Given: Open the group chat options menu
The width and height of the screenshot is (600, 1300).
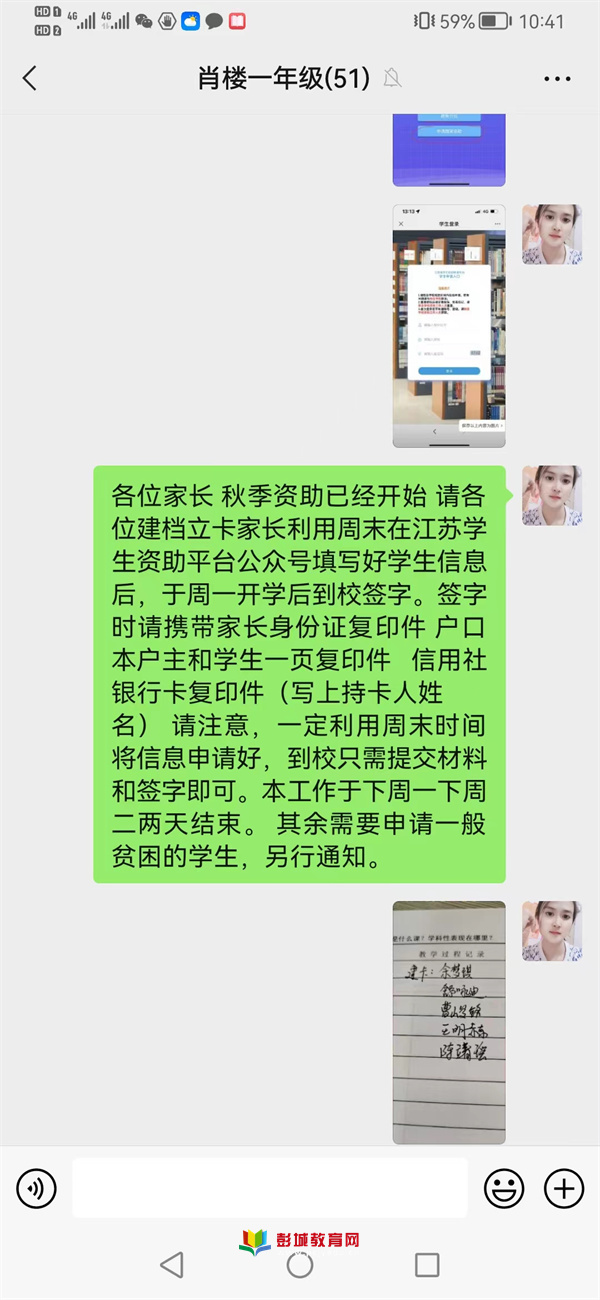Looking at the screenshot, I should 556,79.
